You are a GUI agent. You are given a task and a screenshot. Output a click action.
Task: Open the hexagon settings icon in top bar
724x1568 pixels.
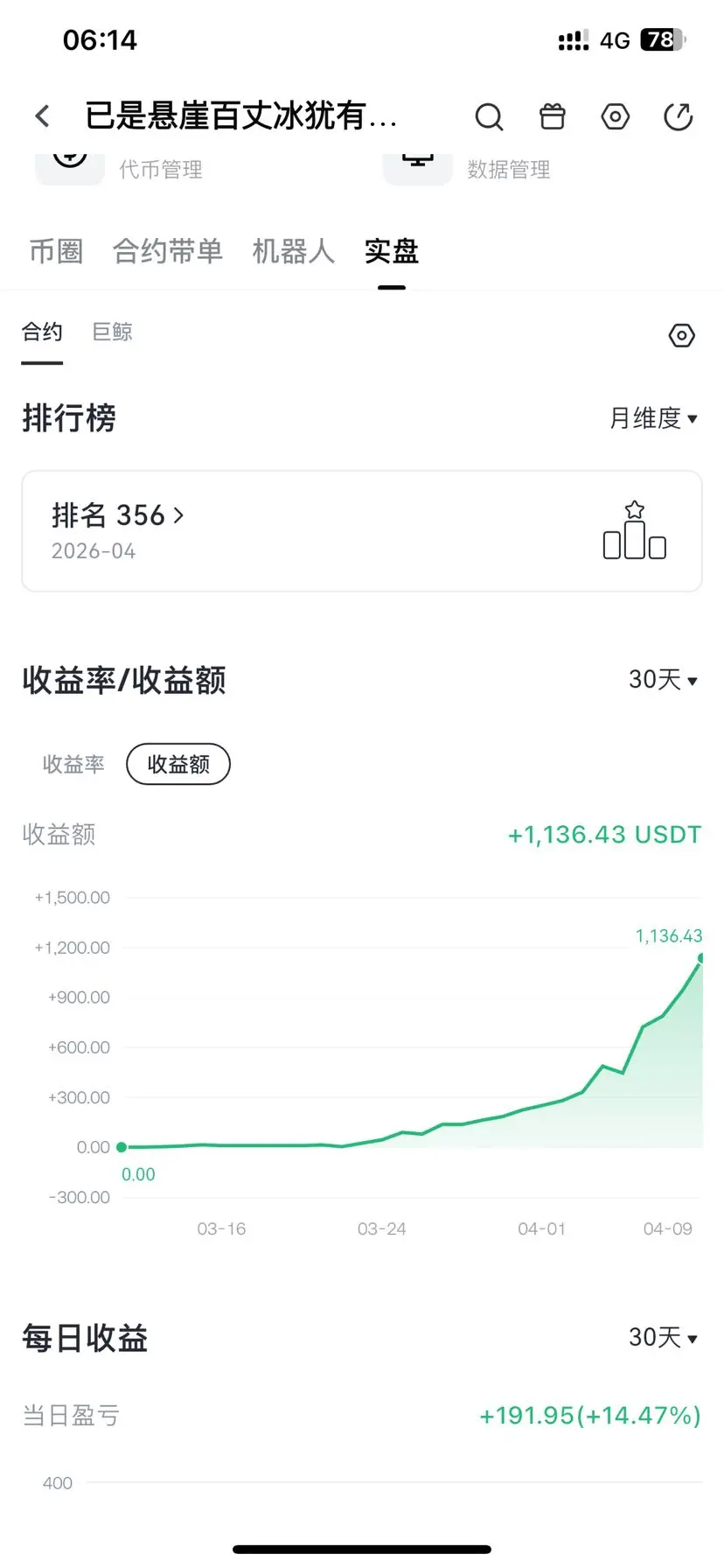coord(616,116)
